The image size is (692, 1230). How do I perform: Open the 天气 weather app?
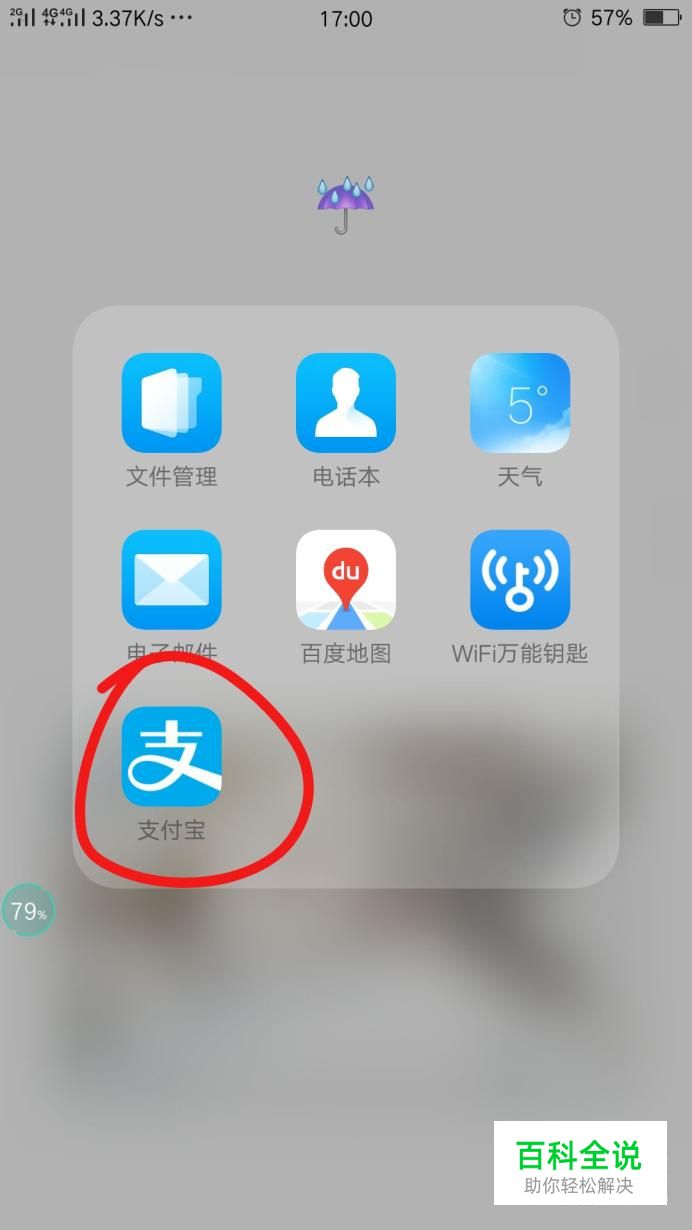click(x=520, y=403)
